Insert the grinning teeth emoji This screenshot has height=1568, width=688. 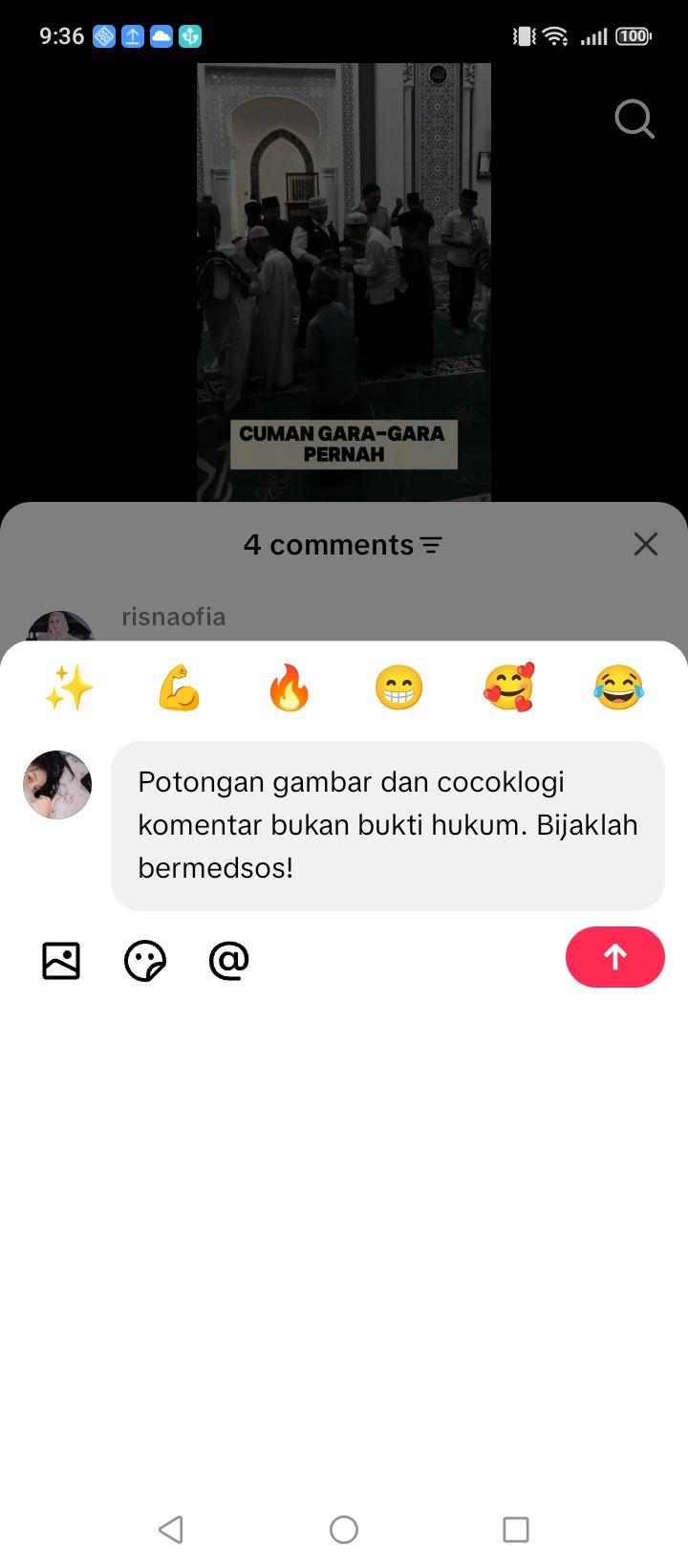[398, 688]
